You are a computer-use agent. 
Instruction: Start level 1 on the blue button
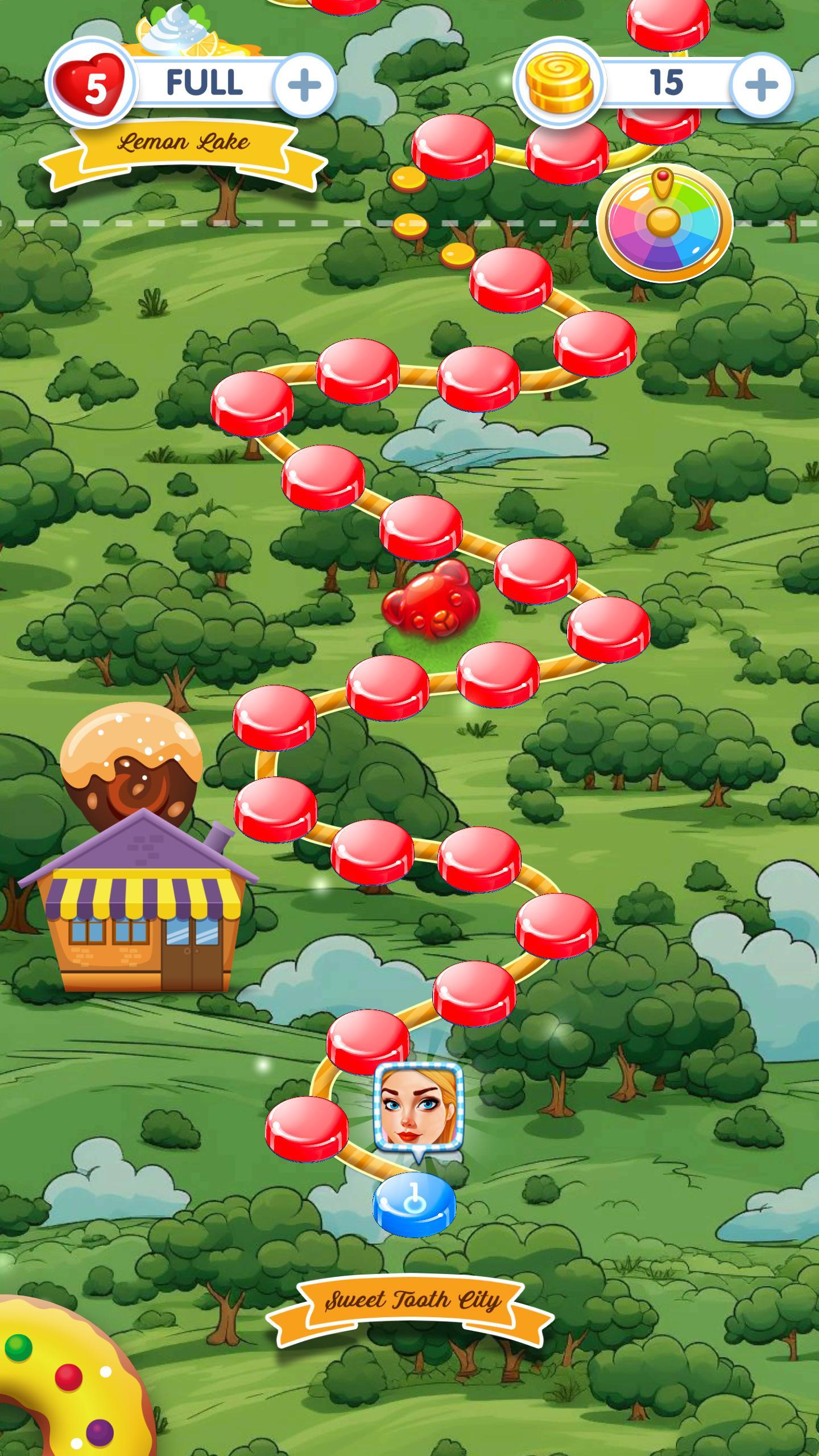(x=414, y=1203)
